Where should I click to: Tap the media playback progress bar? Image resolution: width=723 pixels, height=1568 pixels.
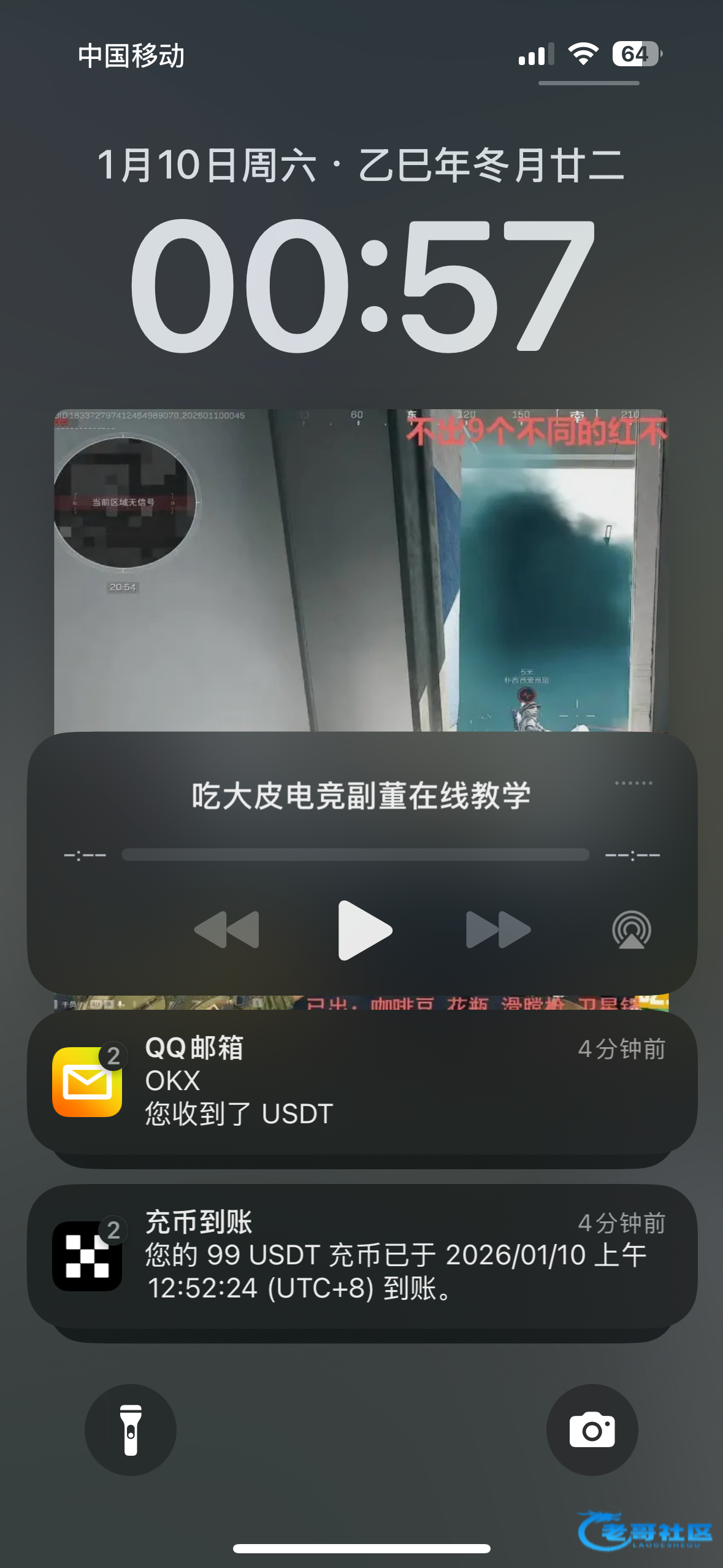[x=356, y=855]
